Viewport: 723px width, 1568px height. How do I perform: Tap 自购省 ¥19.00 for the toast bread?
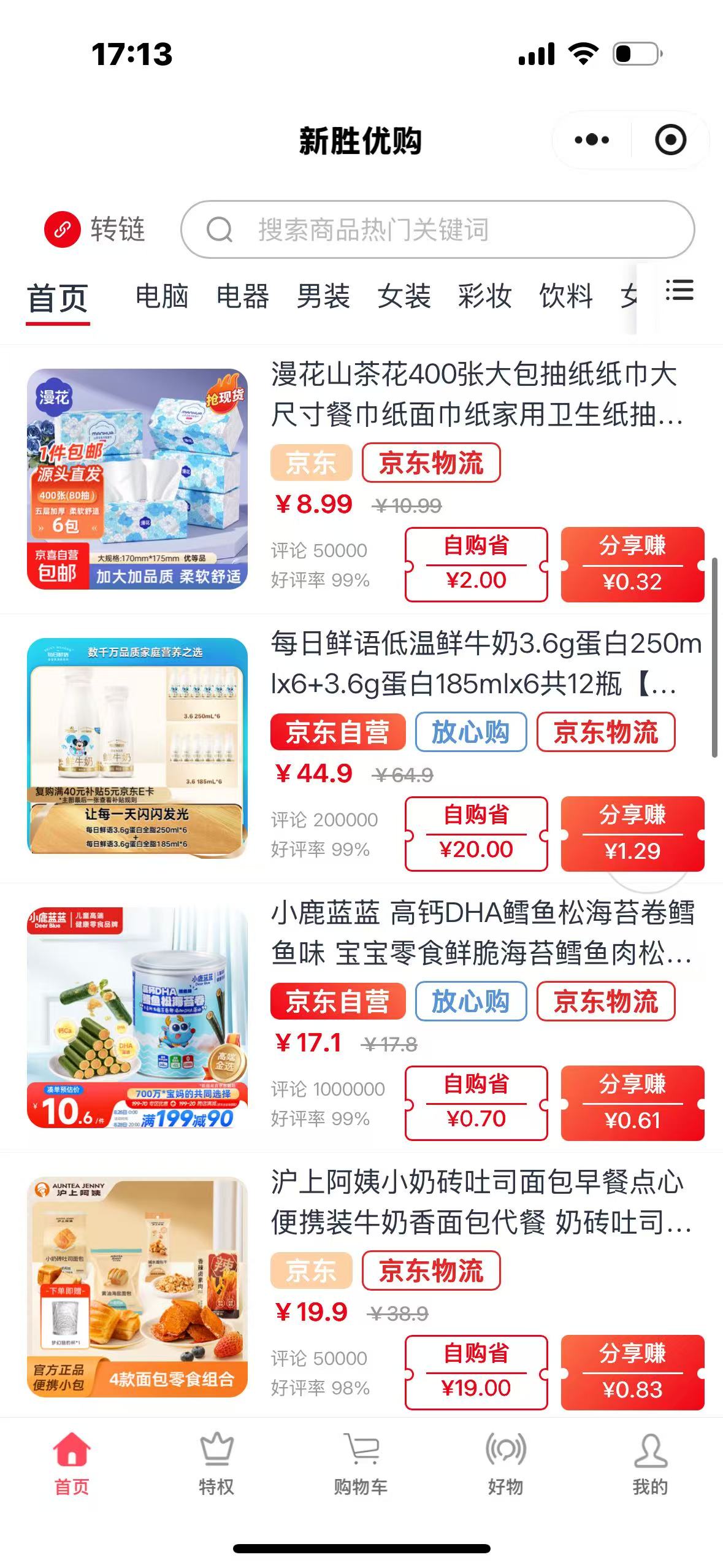tap(476, 1372)
